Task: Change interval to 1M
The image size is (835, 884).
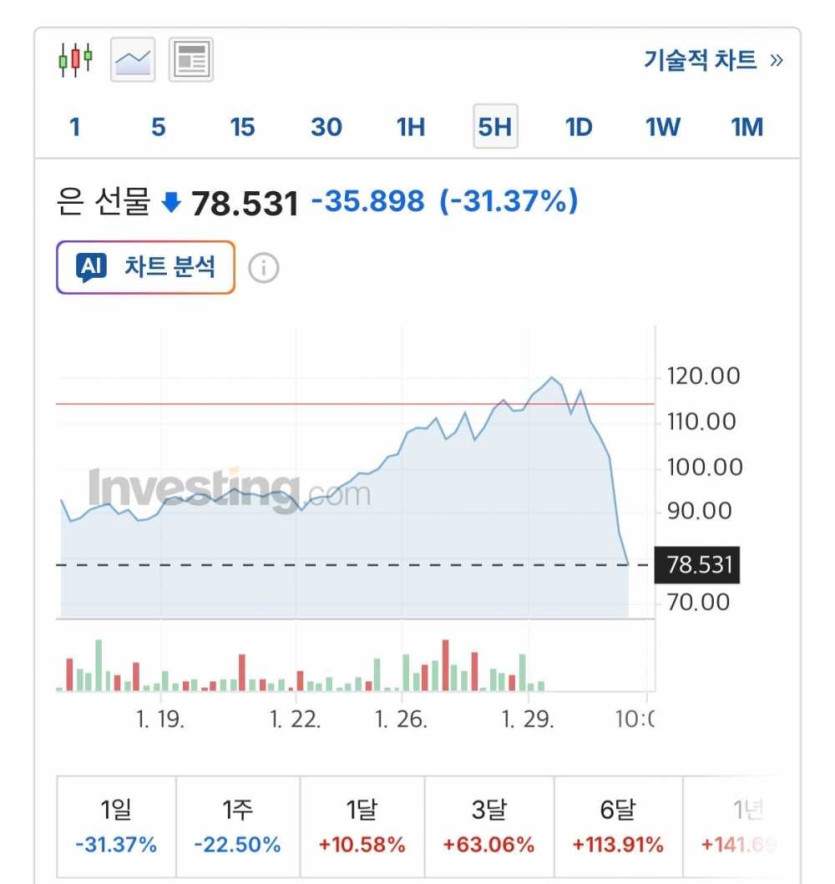Action: tap(747, 127)
